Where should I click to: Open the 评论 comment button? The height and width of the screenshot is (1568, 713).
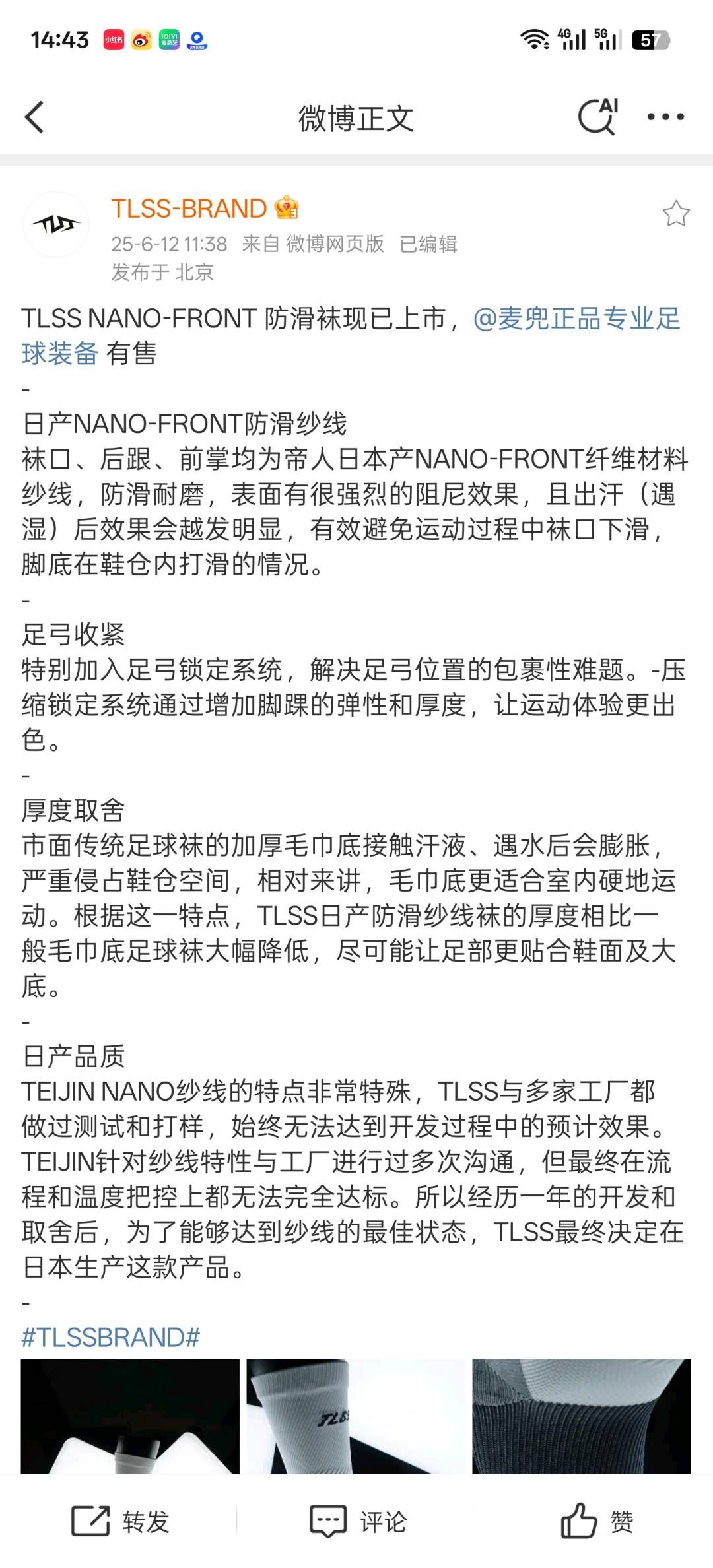coord(358,1521)
